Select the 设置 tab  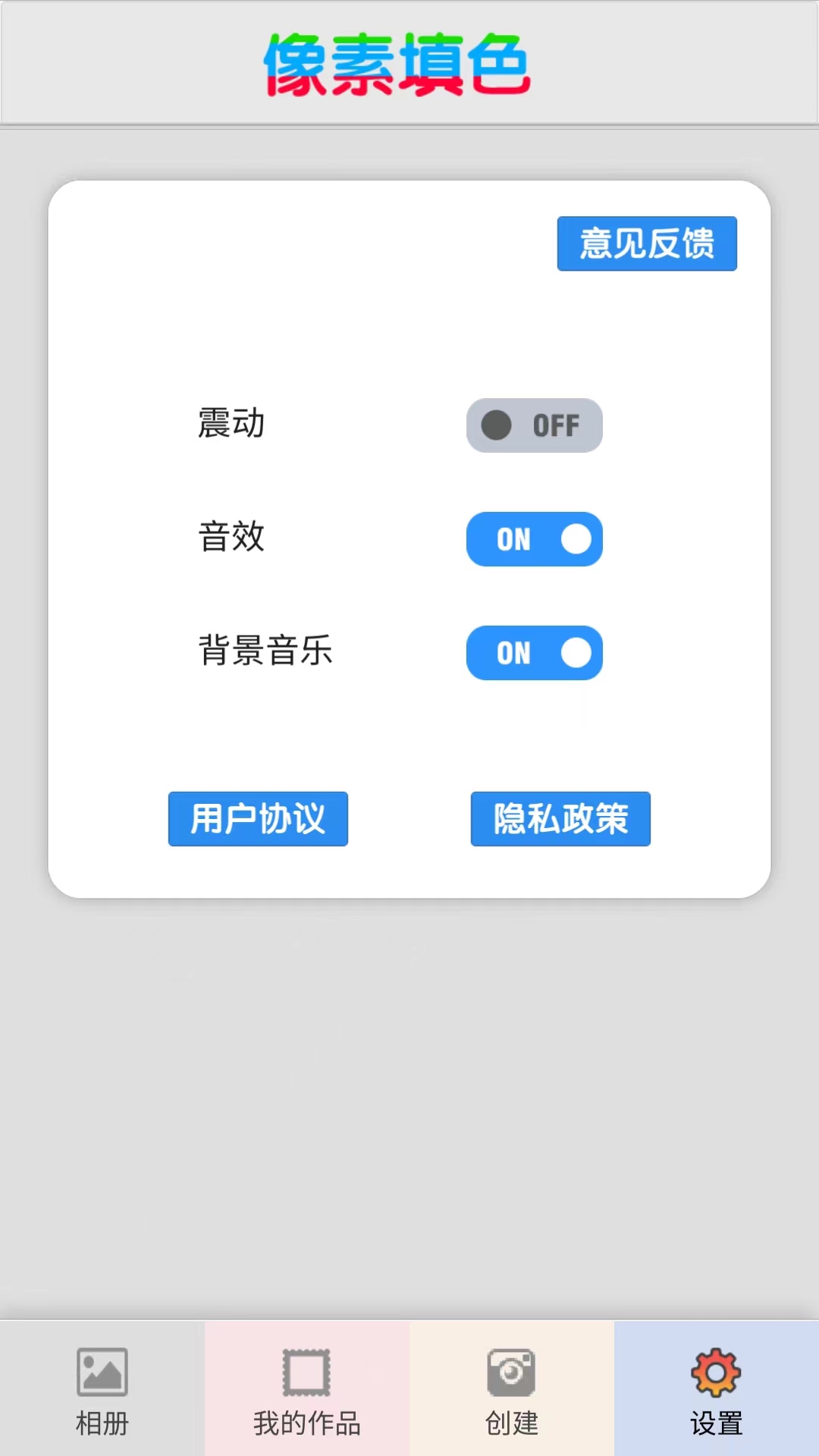tap(716, 1423)
